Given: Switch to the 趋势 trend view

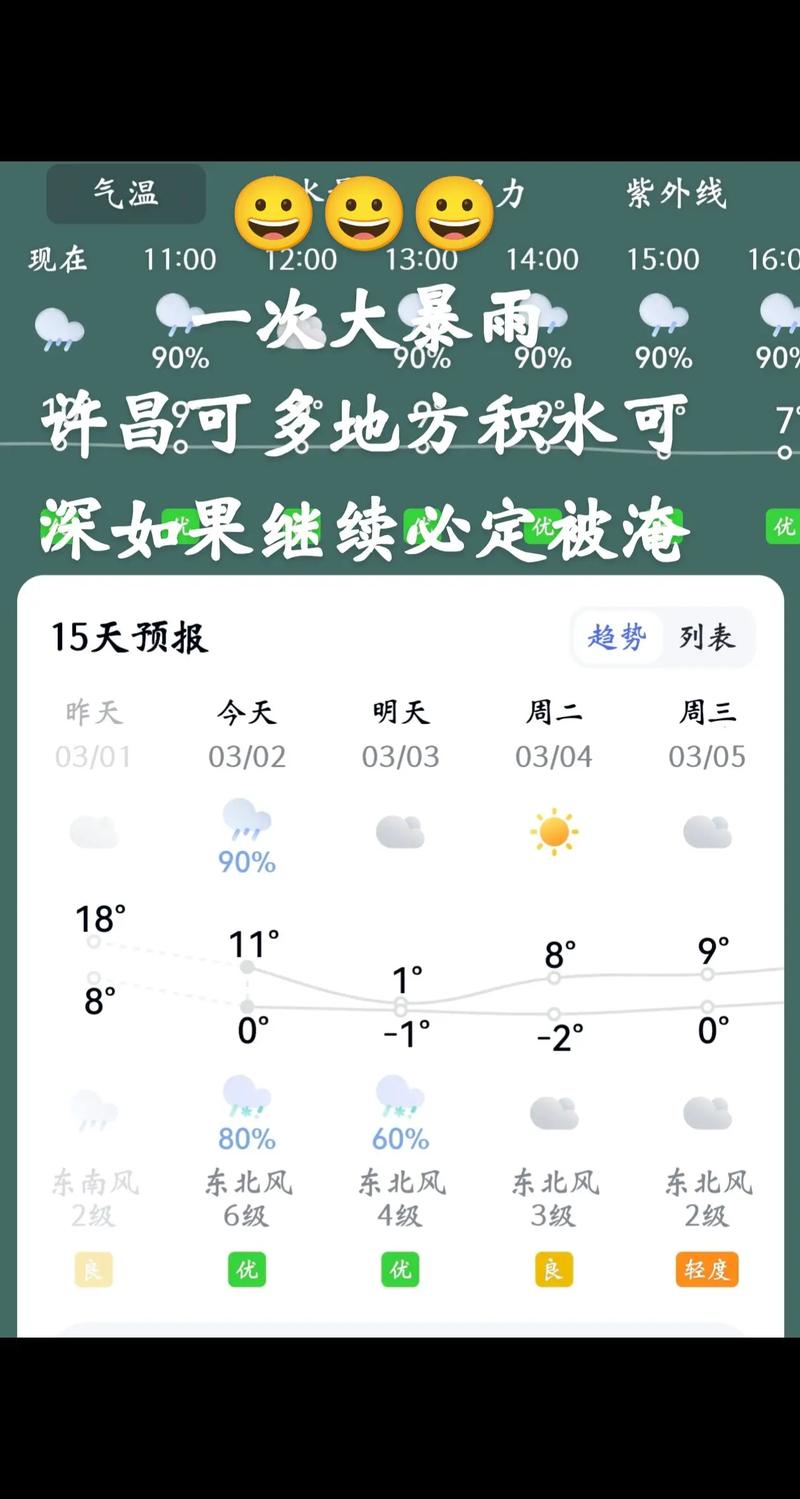Looking at the screenshot, I should pyautogui.click(x=617, y=636).
